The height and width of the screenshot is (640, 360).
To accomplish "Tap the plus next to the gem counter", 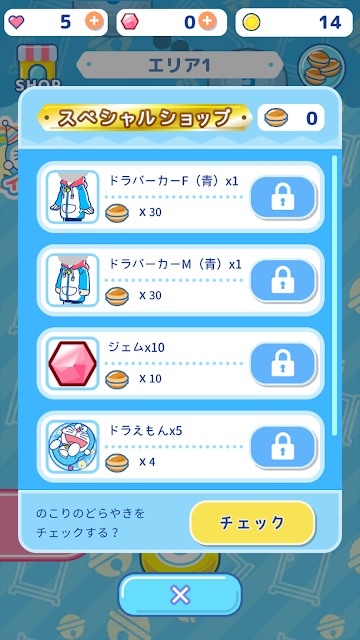I will coord(207,22).
